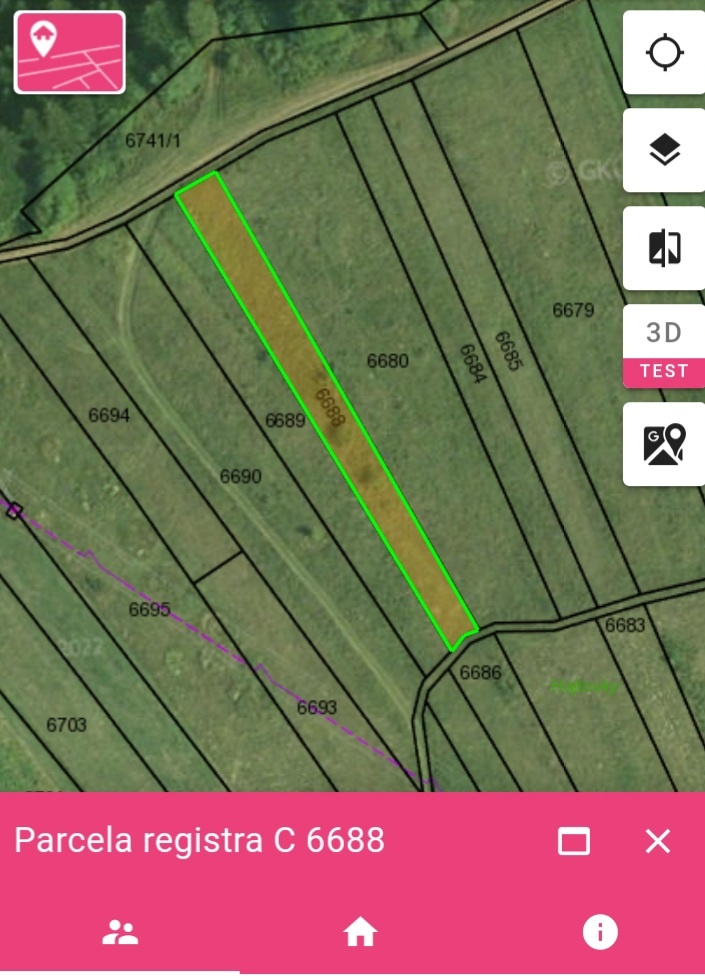705x978 pixels.
Task: Open the app logo menu
Action: pos(69,52)
